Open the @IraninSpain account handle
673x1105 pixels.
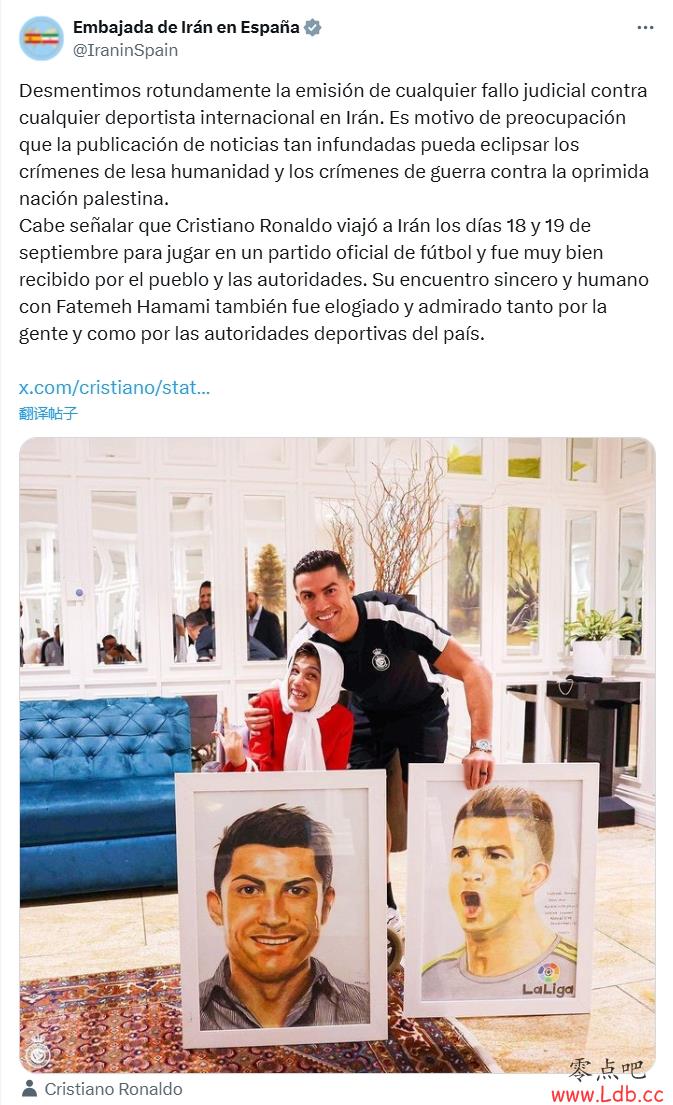pyautogui.click(x=125, y=50)
